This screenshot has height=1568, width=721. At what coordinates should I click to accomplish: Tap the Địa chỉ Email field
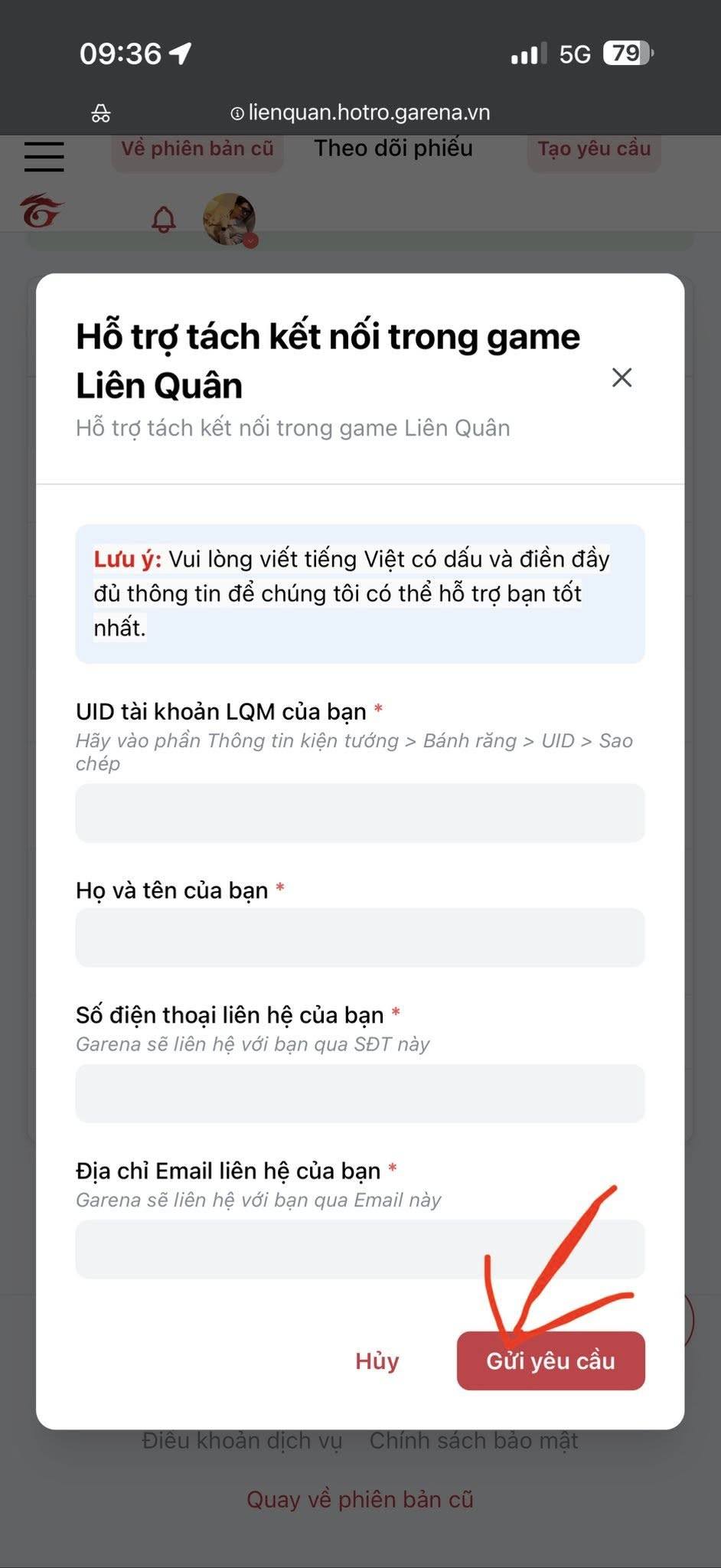coord(360,1249)
